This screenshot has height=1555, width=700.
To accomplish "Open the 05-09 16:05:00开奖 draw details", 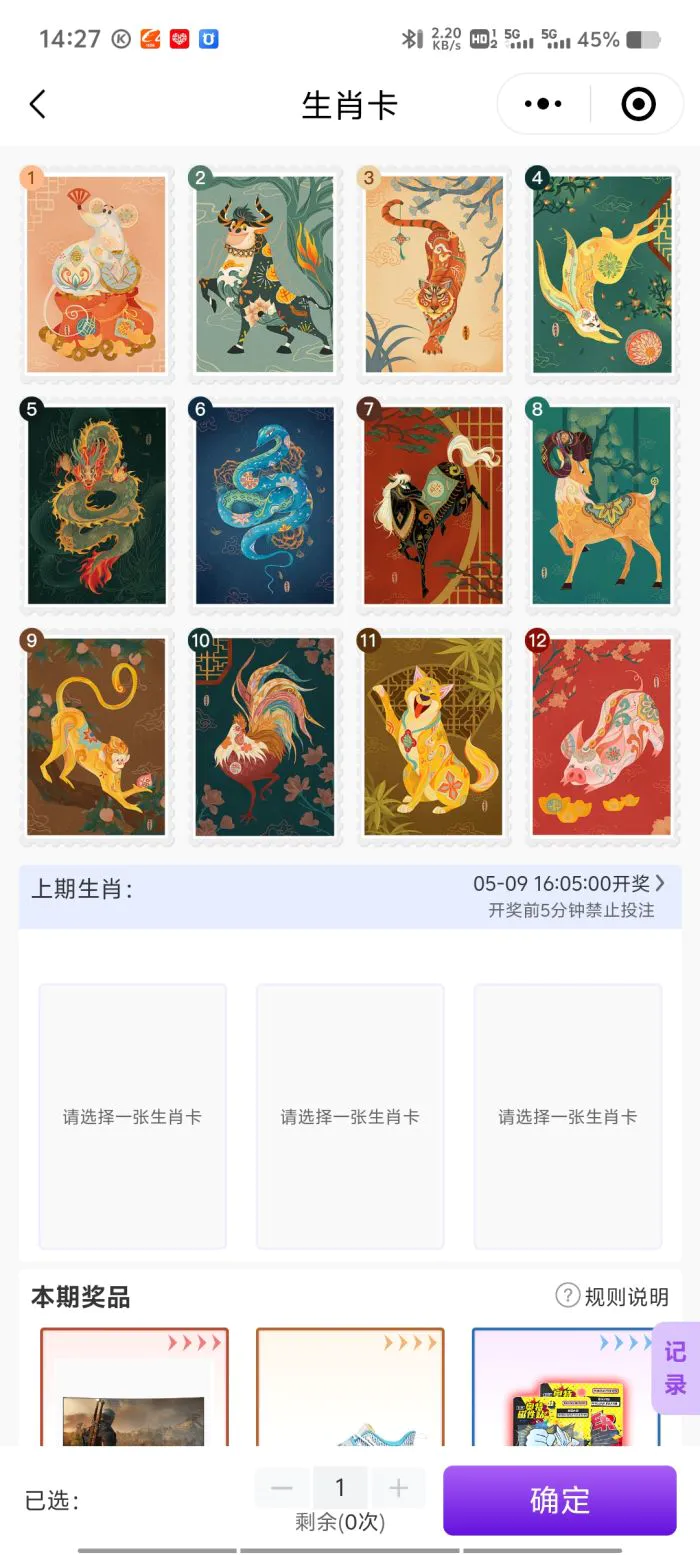I will point(568,884).
